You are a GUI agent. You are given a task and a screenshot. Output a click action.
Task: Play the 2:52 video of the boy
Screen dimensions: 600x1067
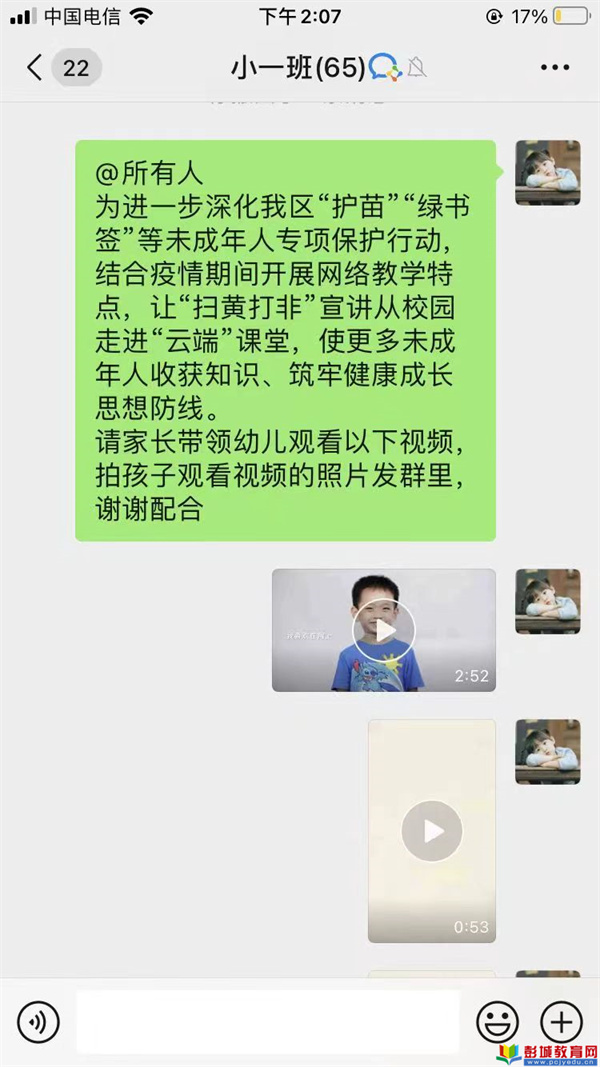[383, 630]
